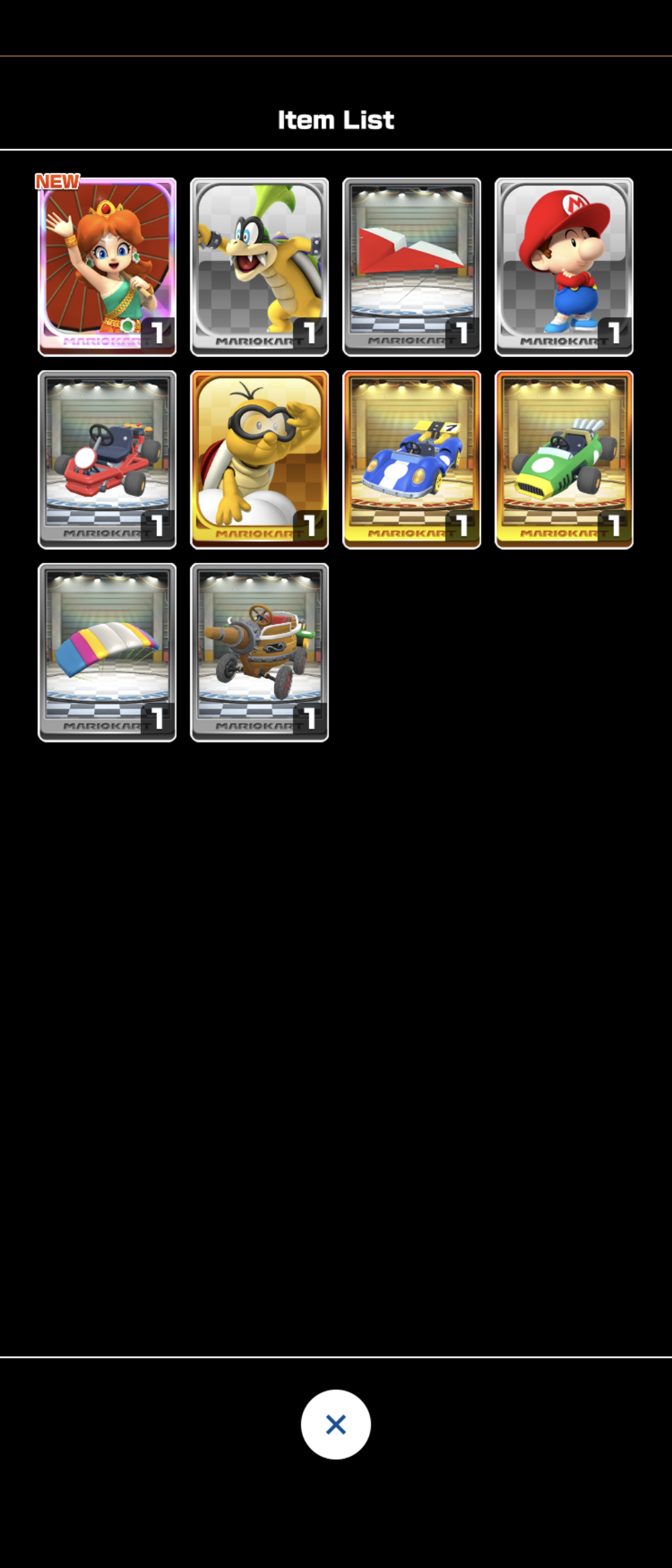The height and width of the screenshot is (1568, 672).
Task: Open the green race kart card
Action: 564,459
